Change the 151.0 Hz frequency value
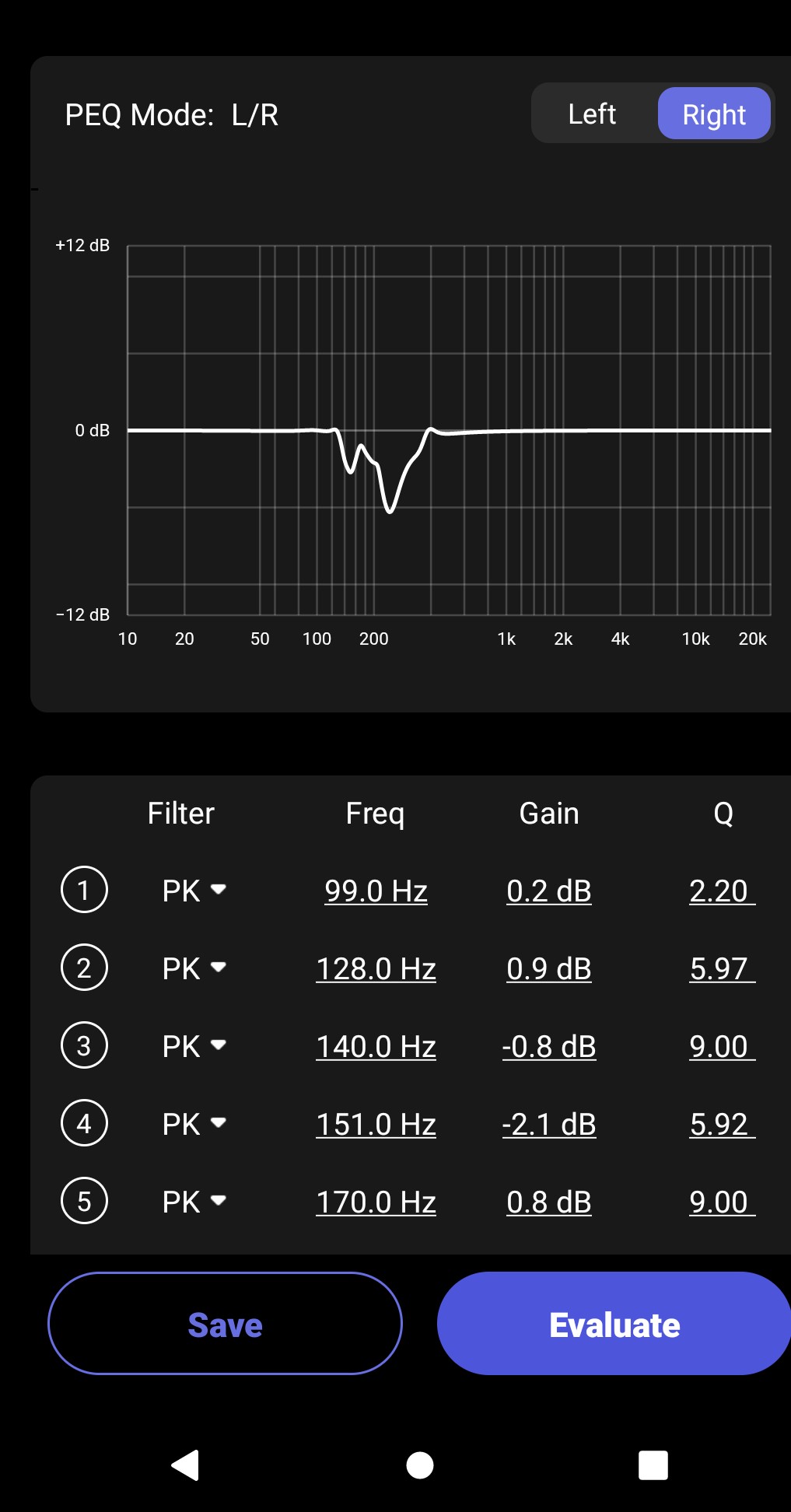Image resolution: width=791 pixels, height=1512 pixels. pos(376,1124)
